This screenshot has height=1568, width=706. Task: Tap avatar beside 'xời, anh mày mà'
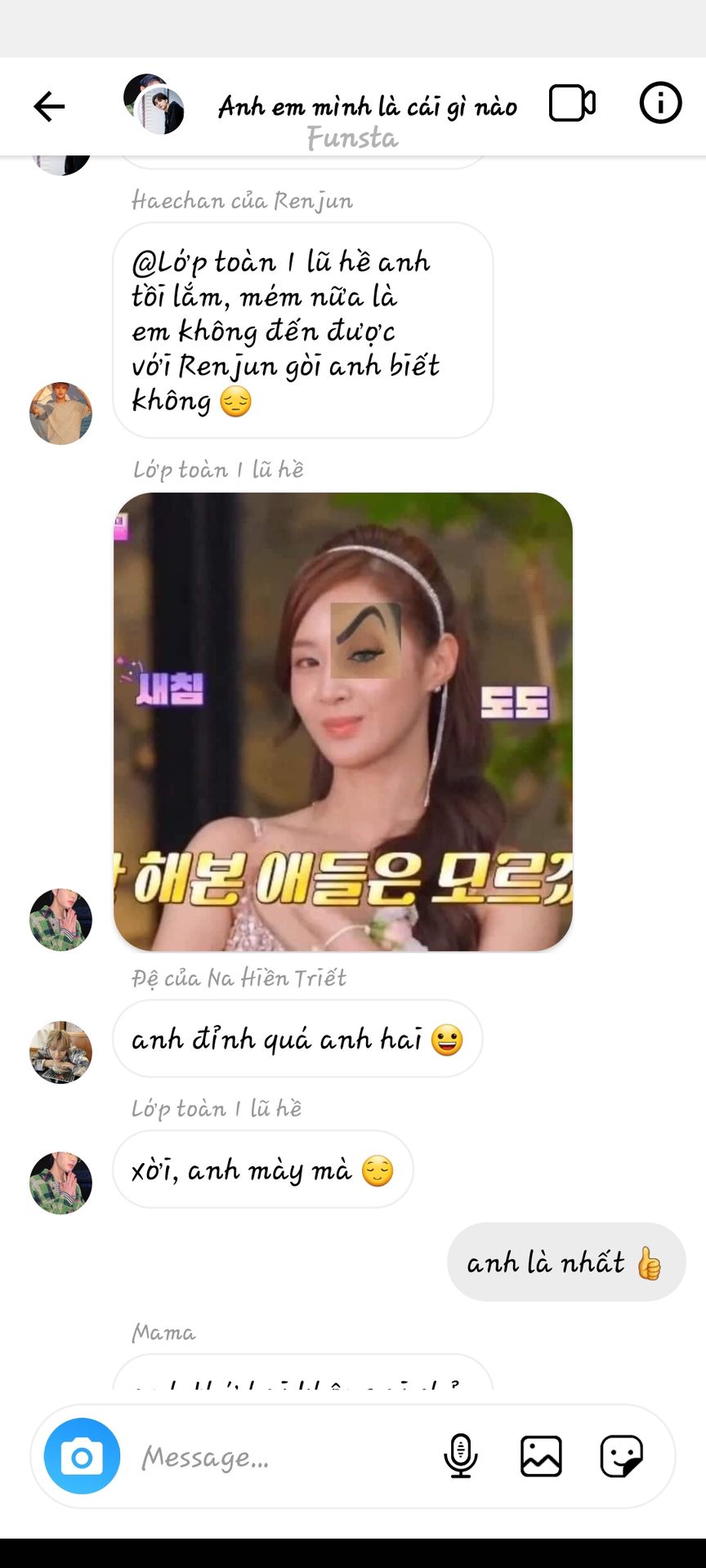pyautogui.click(x=60, y=1183)
